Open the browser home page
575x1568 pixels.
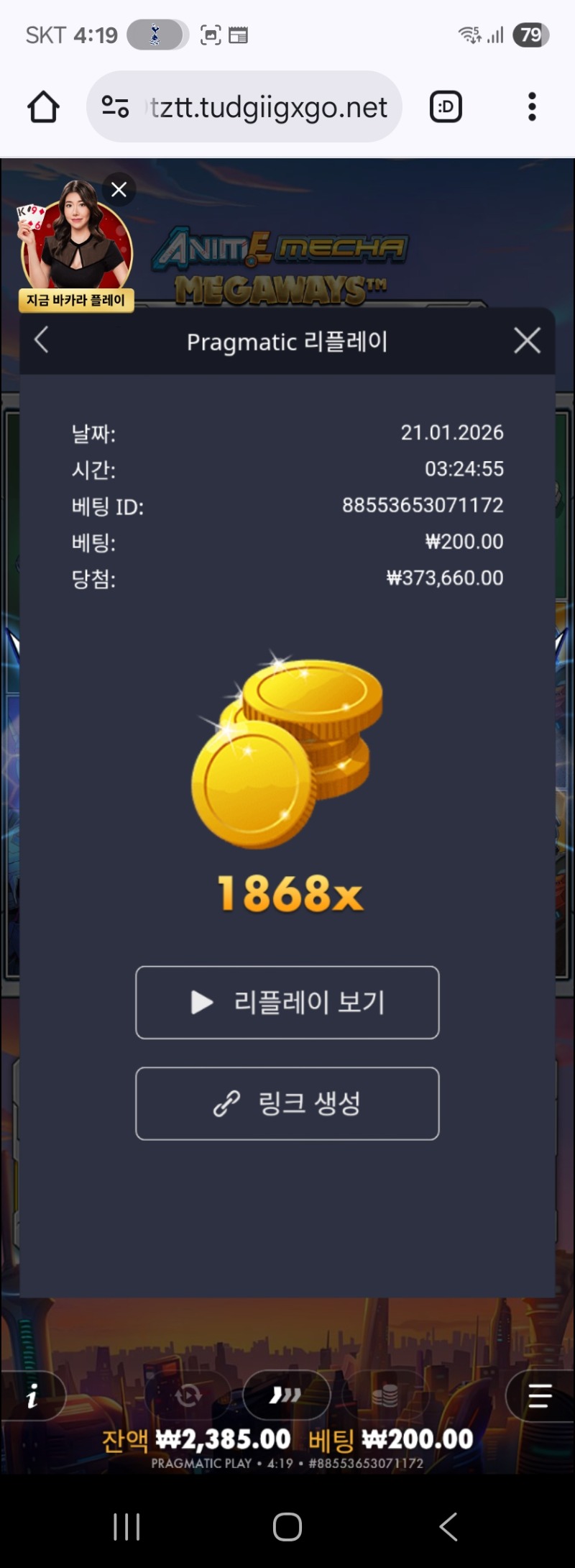pos(43,107)
